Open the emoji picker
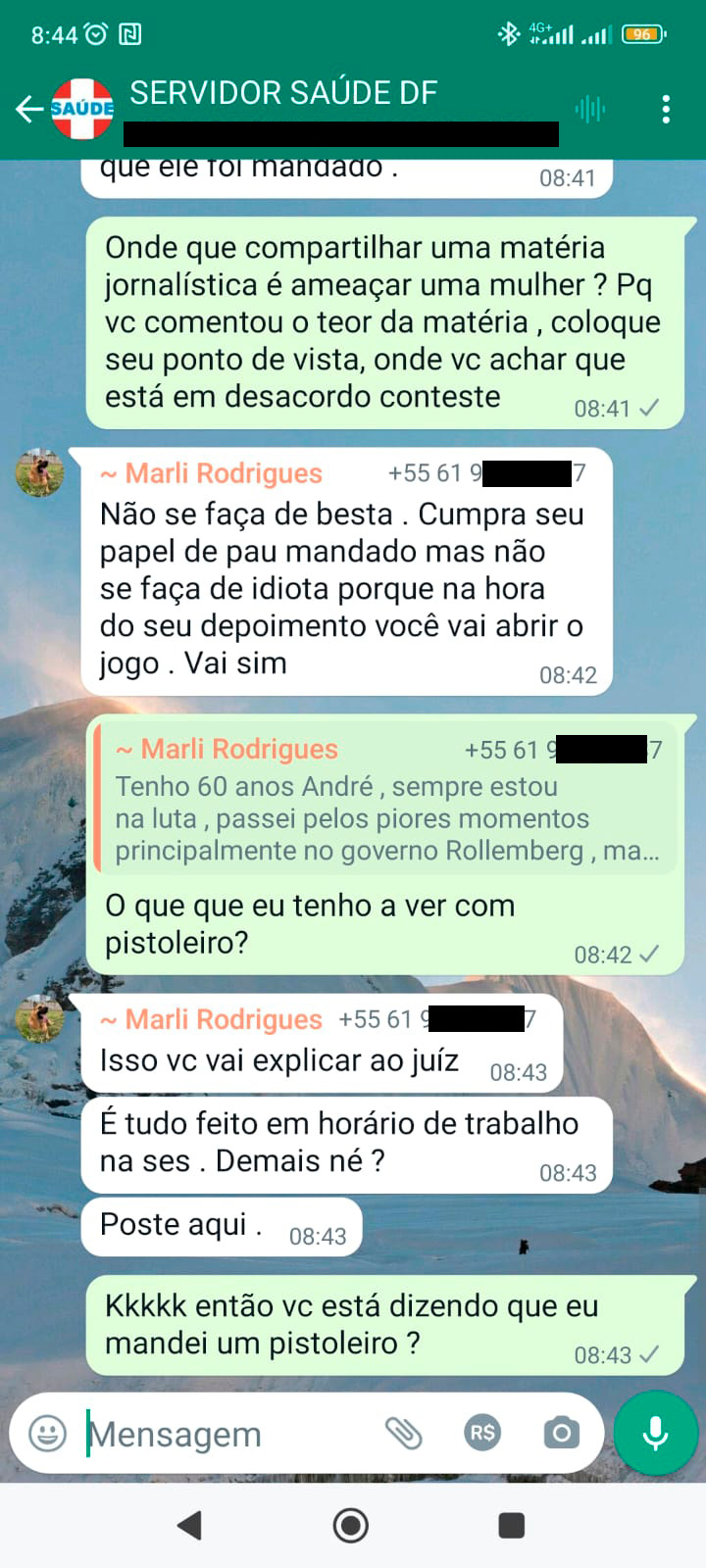The width and height of the screenshot is (706, 1568). pos(47,1434)
